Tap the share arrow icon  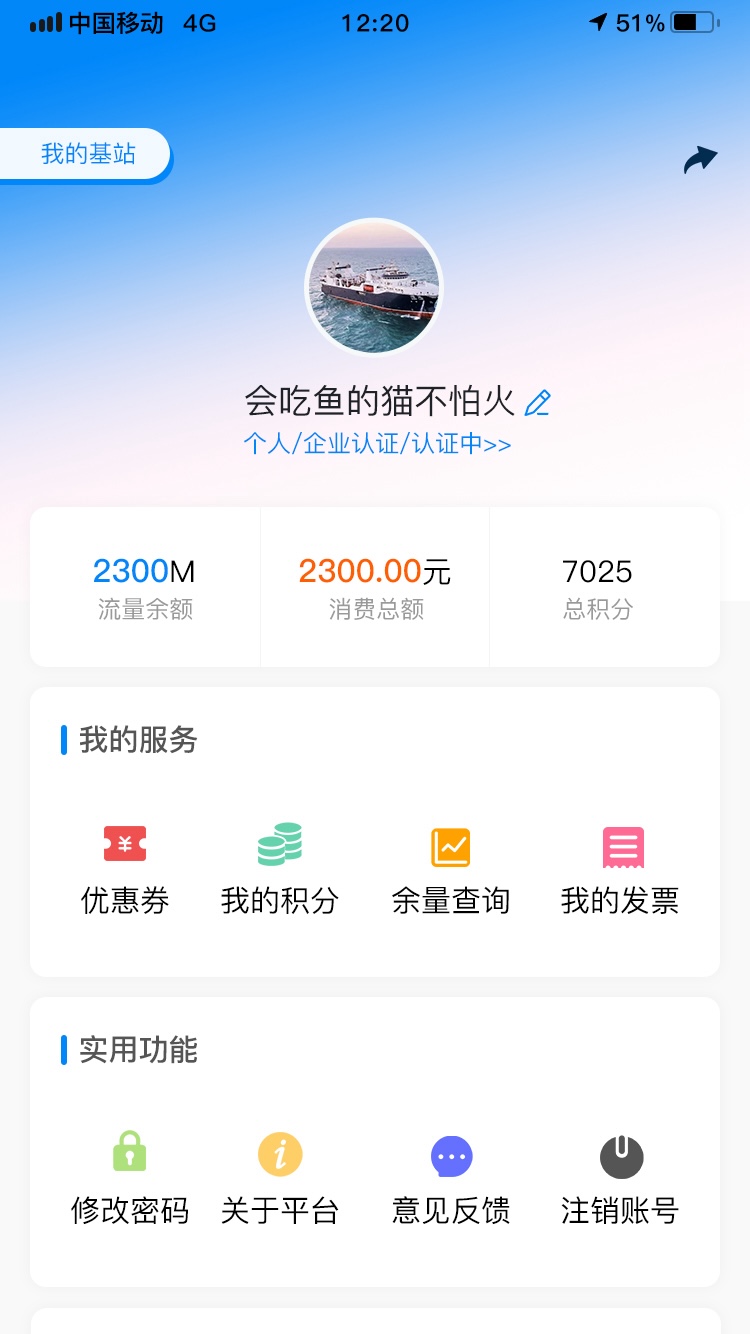point(700,158)
